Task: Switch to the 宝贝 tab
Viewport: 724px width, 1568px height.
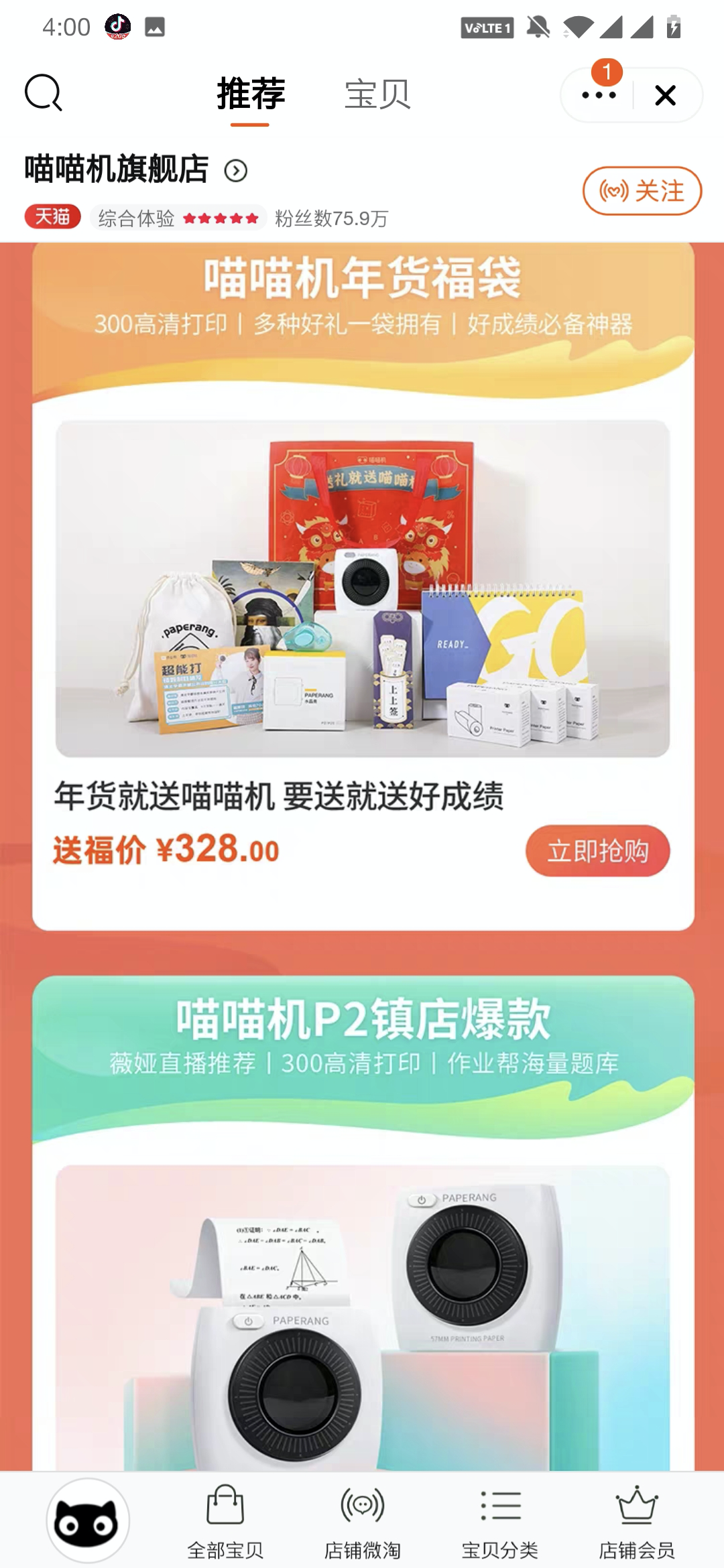Action: click(377, 94)
